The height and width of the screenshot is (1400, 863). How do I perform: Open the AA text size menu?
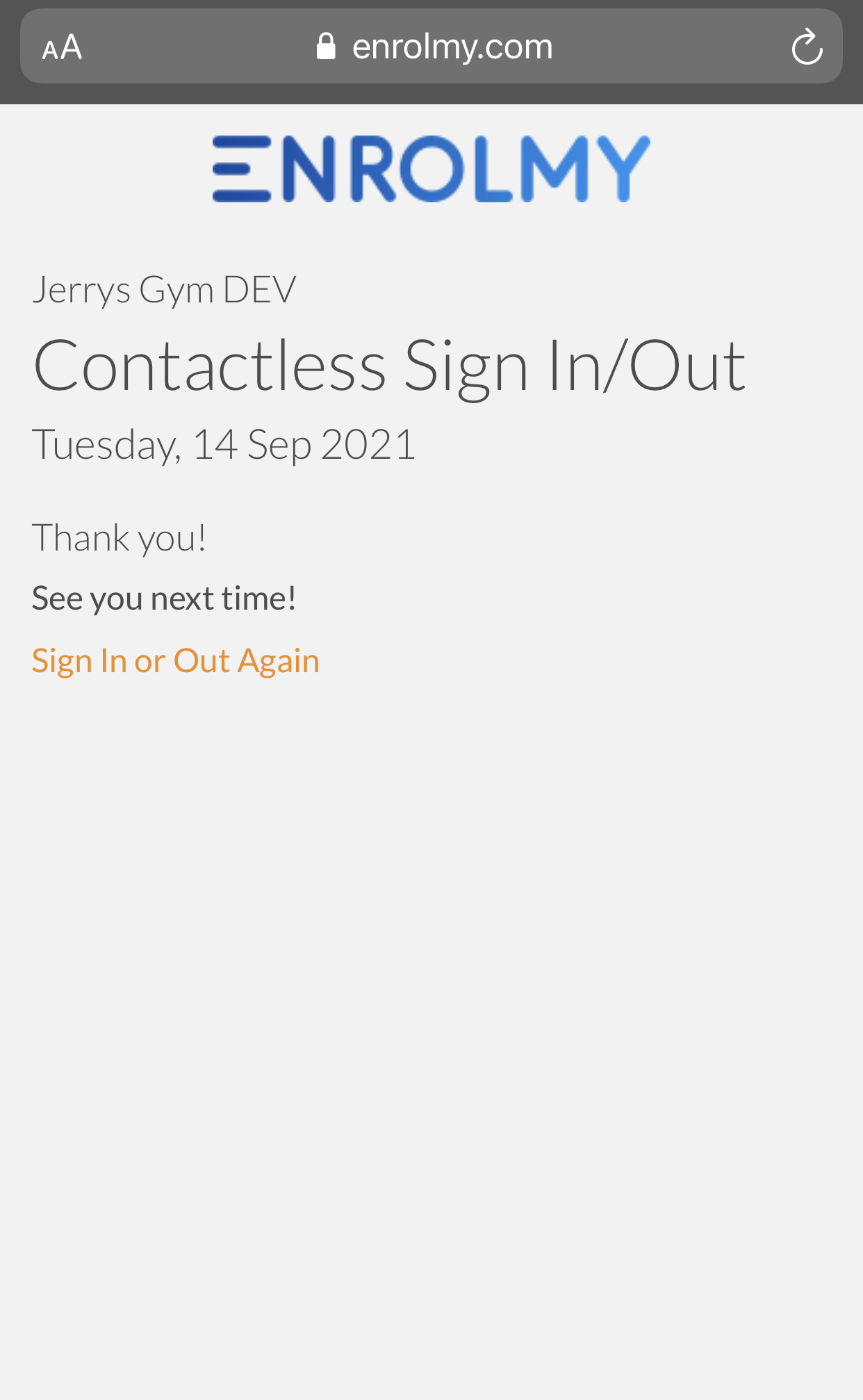62,47
